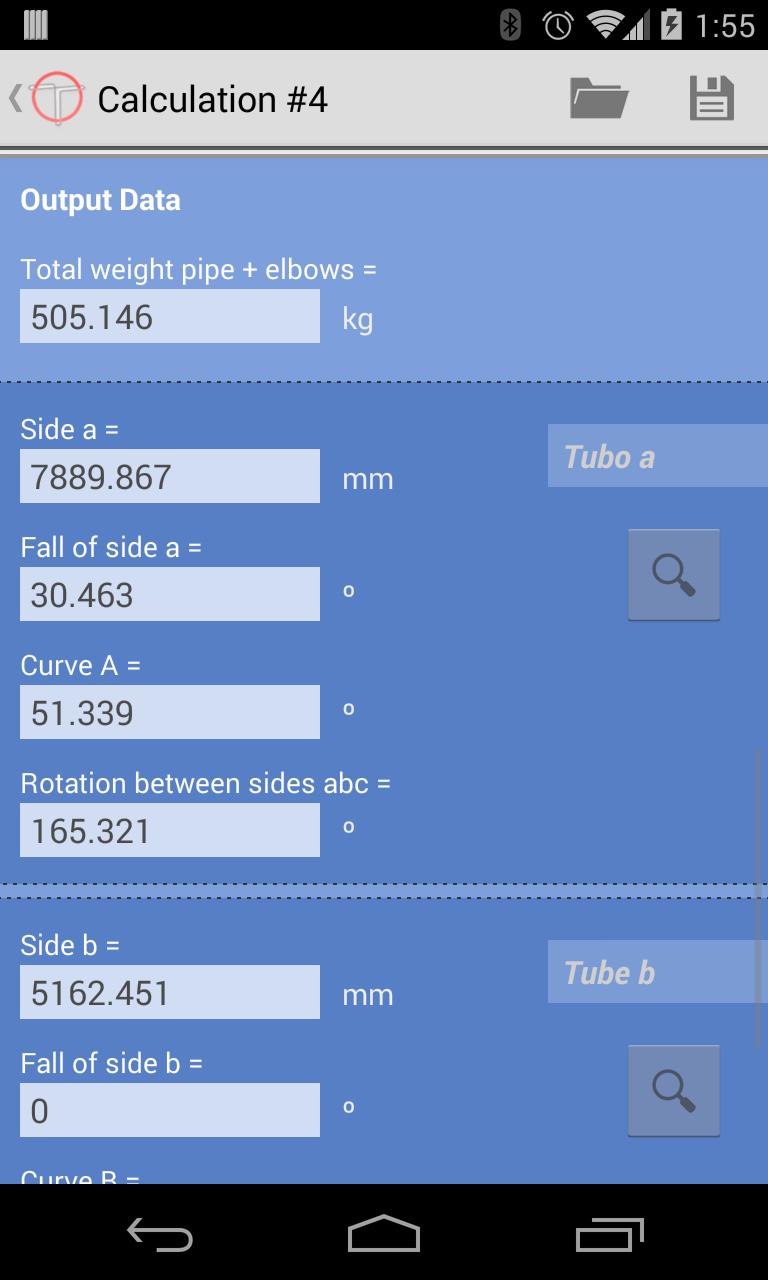Image resolution: width=768 pixels, height=1280 pixels.
Task: Go to the Android home screen
Action: [384, 1235]
